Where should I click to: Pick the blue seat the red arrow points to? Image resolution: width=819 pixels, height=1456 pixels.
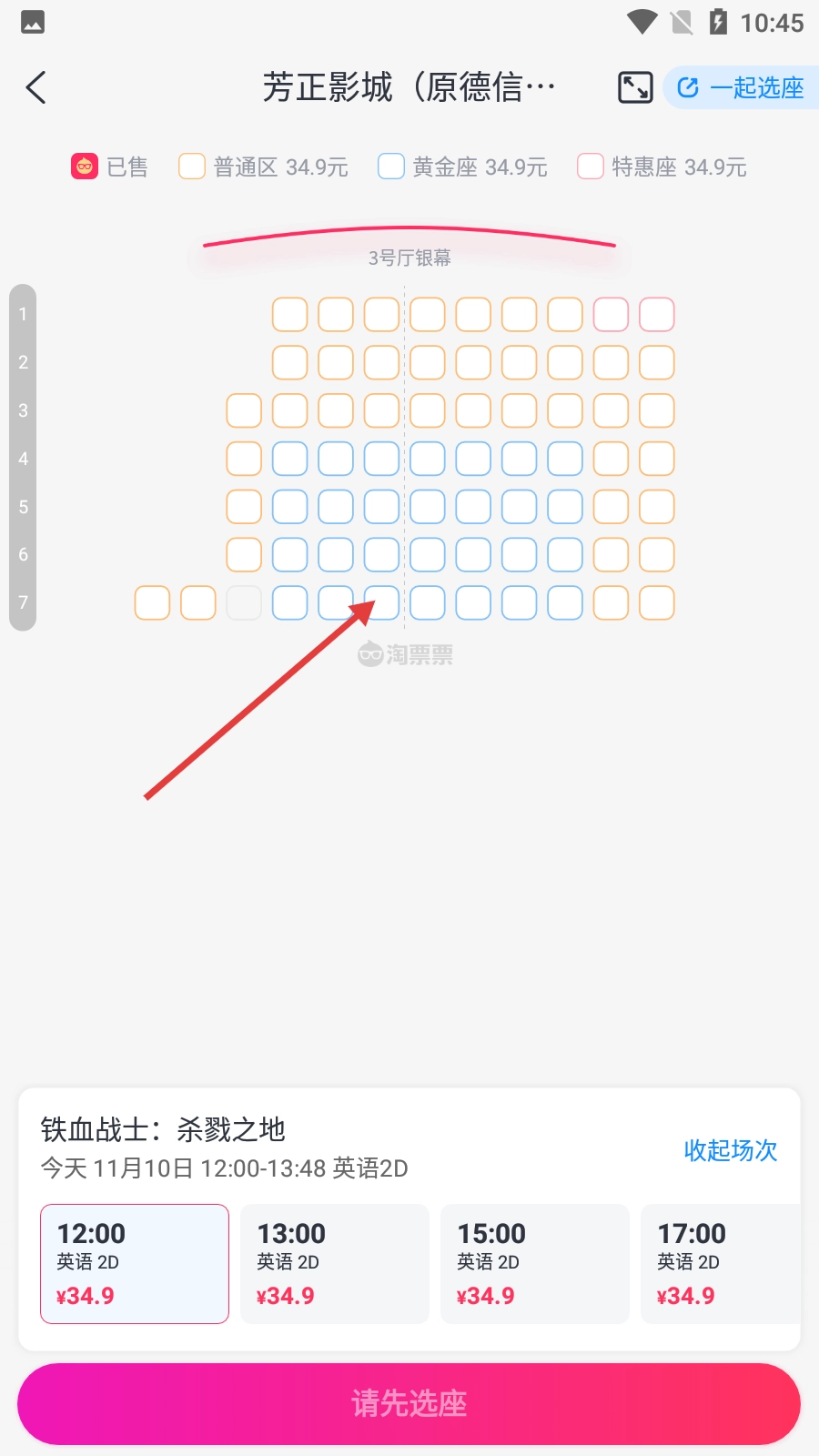click(382, 602)
